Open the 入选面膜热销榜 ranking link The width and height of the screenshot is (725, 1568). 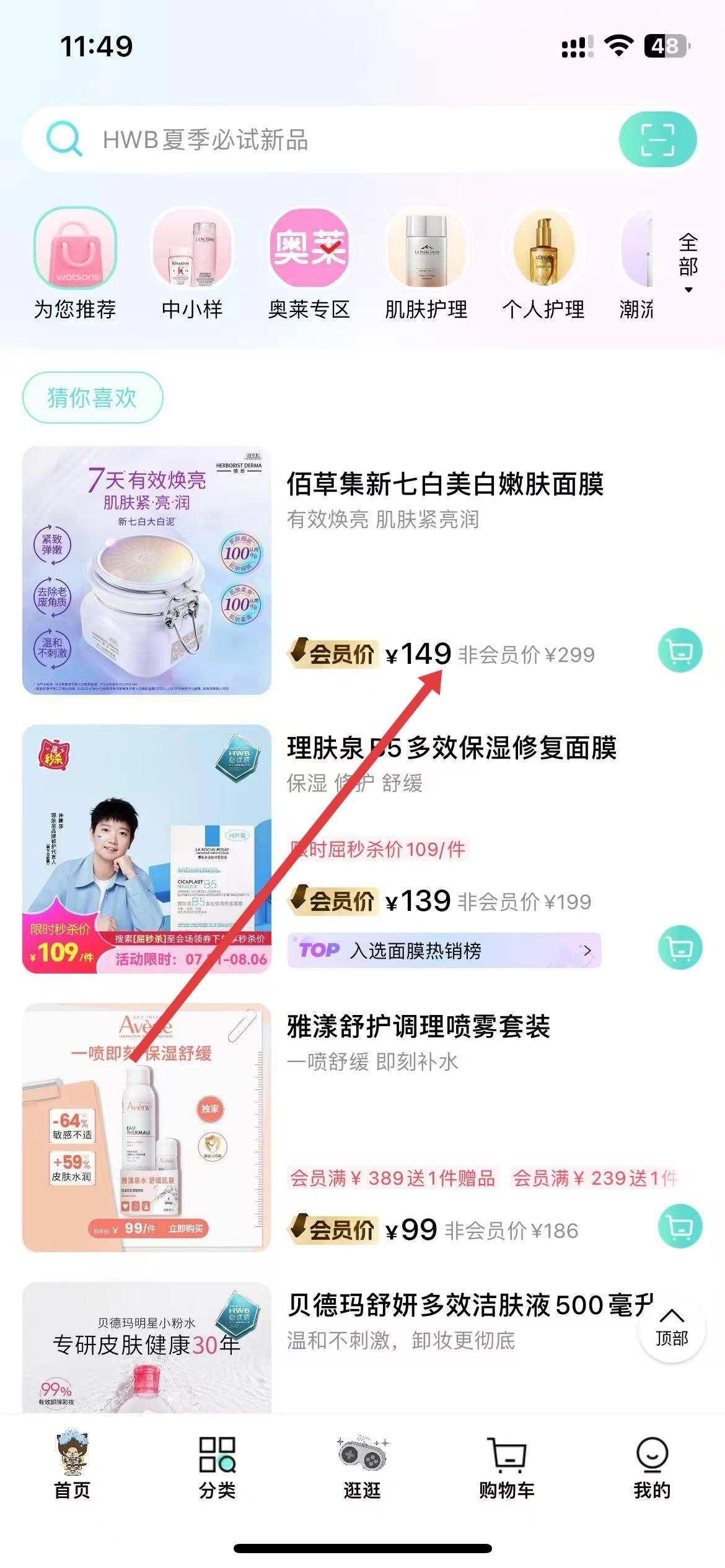pyautogui.click(x=444, y=950)
